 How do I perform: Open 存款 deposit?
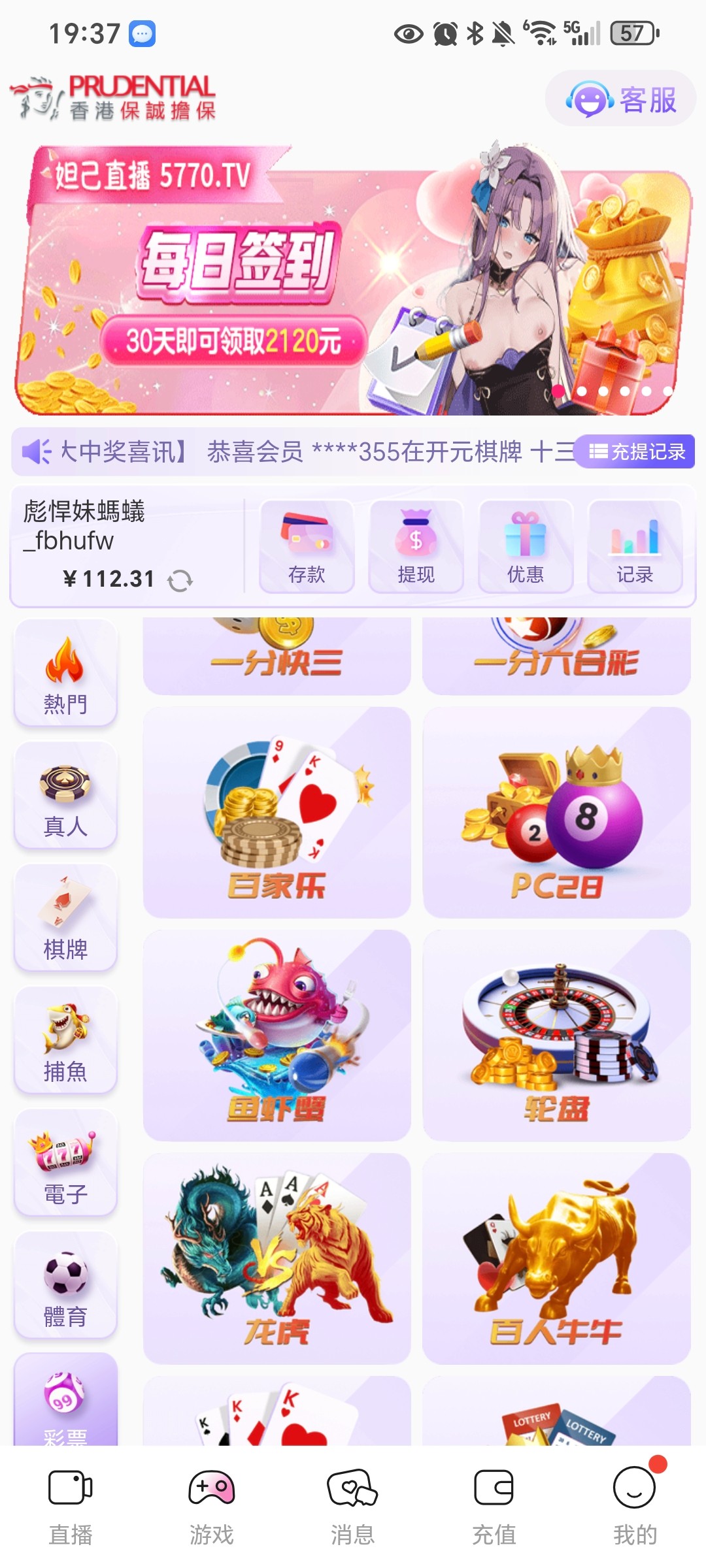307,547
